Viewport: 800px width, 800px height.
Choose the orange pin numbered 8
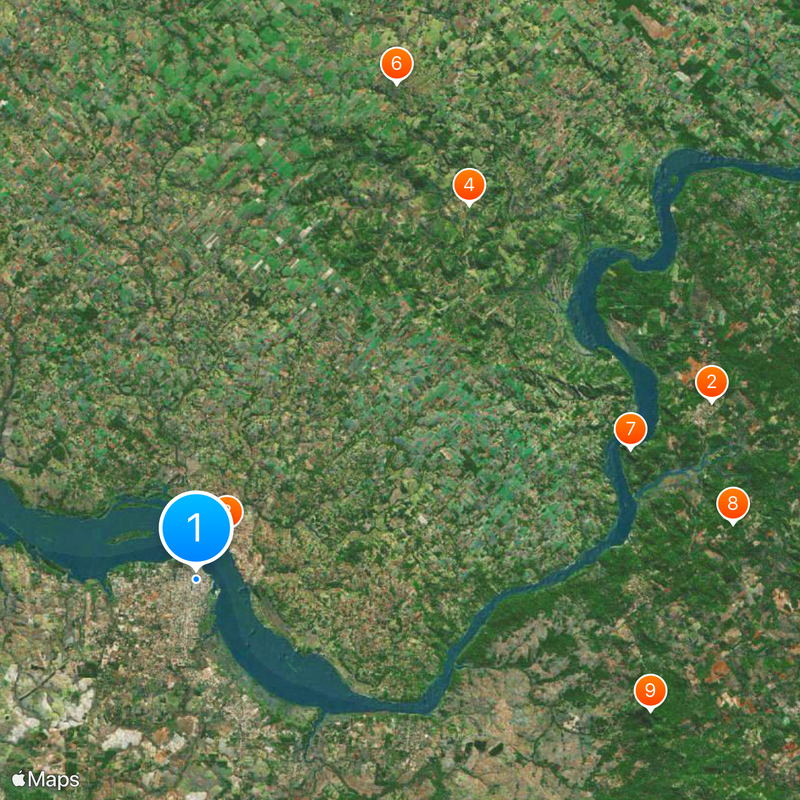coord(732,504)
